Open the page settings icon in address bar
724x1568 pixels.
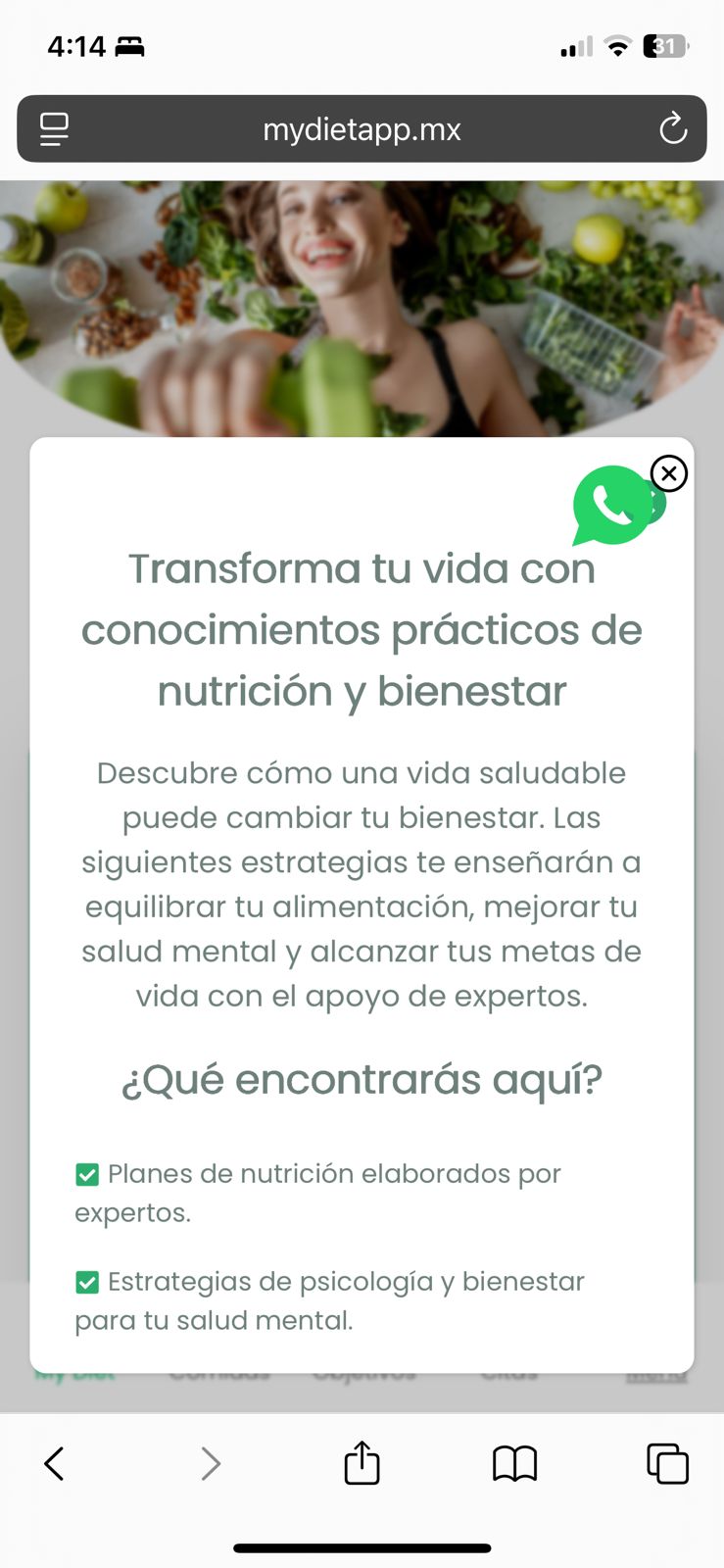point(54,128)
